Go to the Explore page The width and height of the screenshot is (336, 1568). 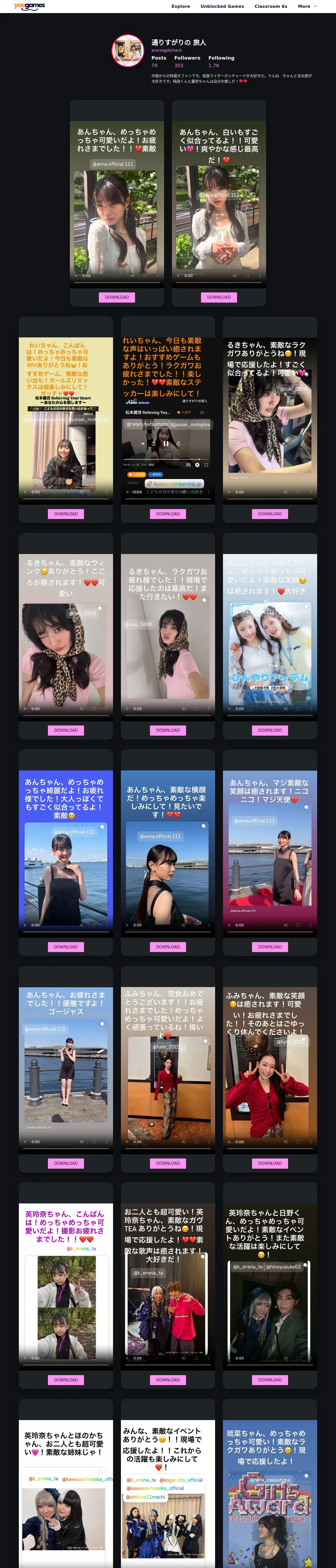(x=181, y=6)
